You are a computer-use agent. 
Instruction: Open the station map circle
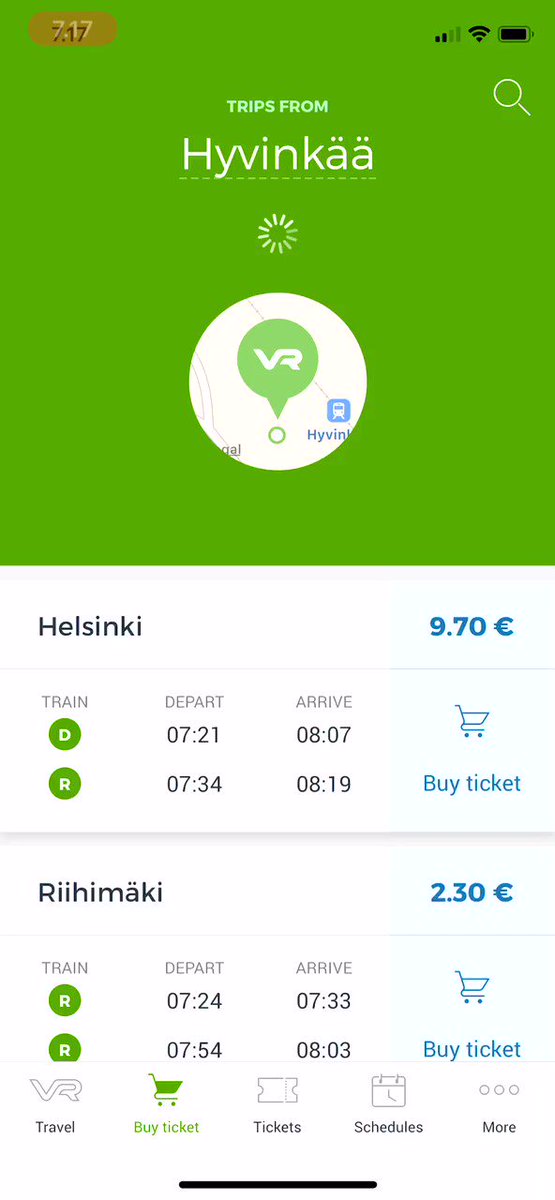coord(278,381)
